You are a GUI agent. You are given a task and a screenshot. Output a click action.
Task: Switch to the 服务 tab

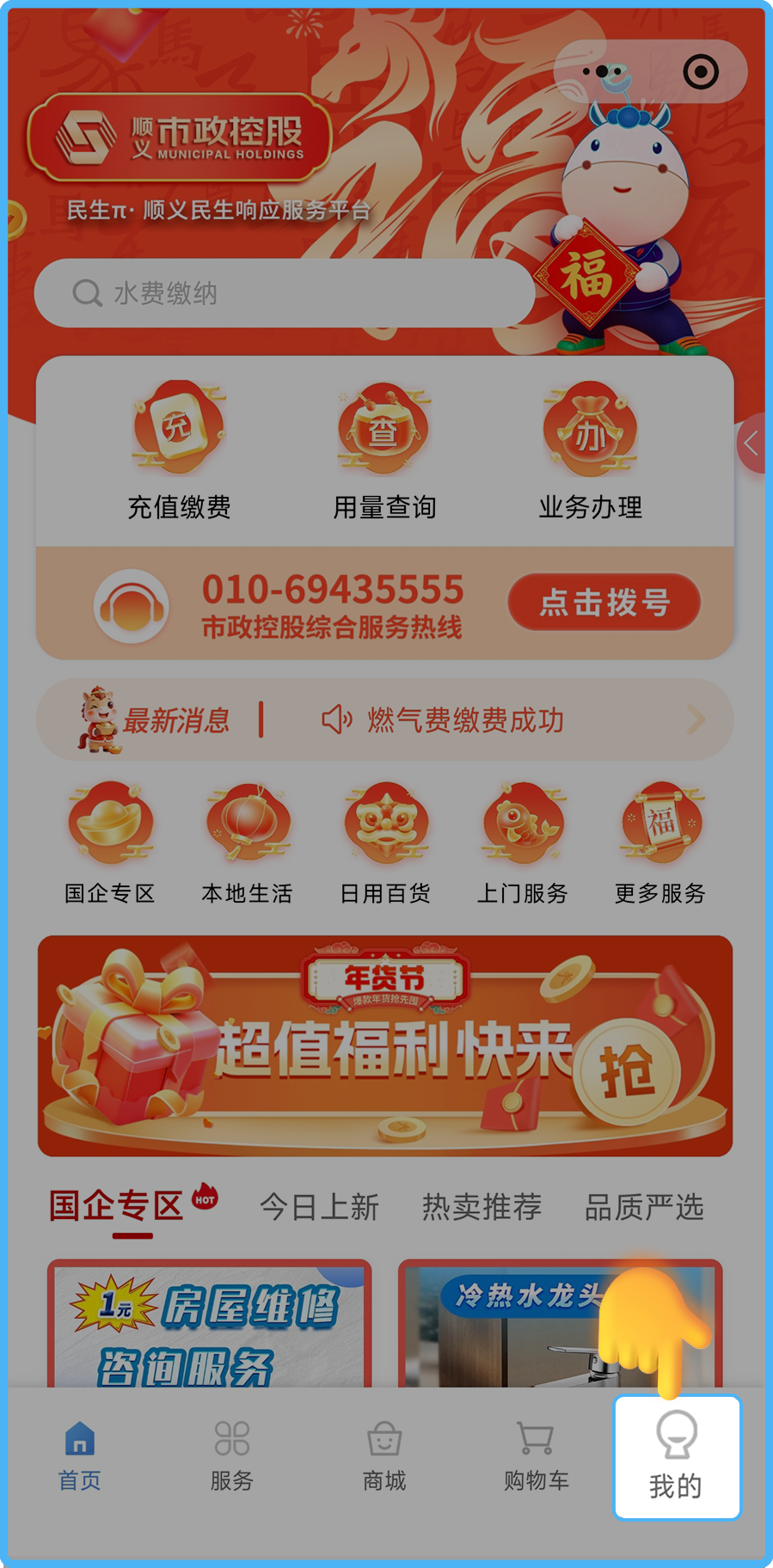coord(231,1455)
